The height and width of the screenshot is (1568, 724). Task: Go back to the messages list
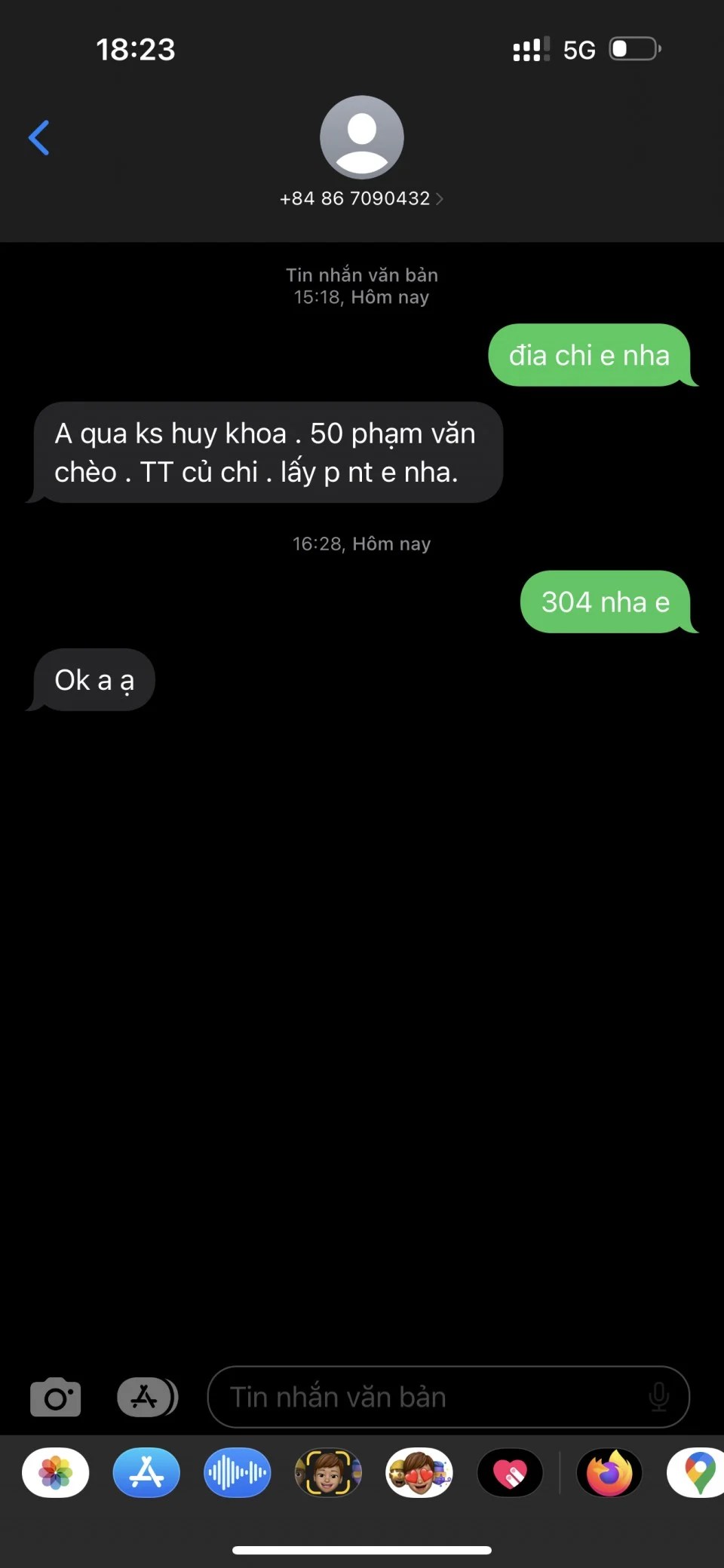pos(39,138)
